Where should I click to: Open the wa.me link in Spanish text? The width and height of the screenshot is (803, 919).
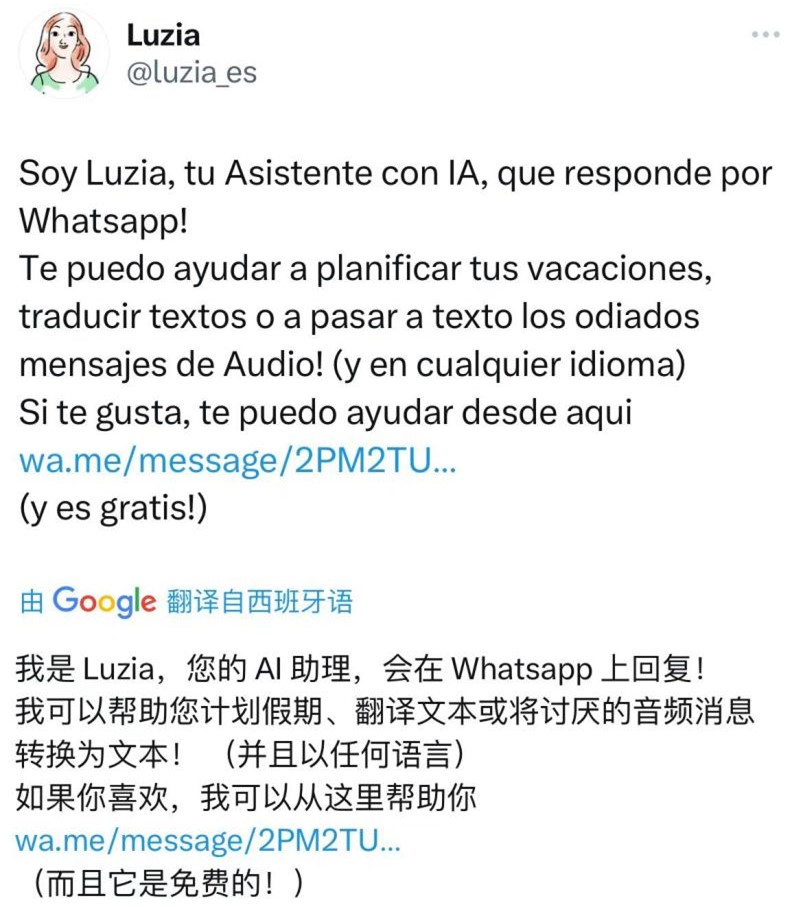point(237,461)
